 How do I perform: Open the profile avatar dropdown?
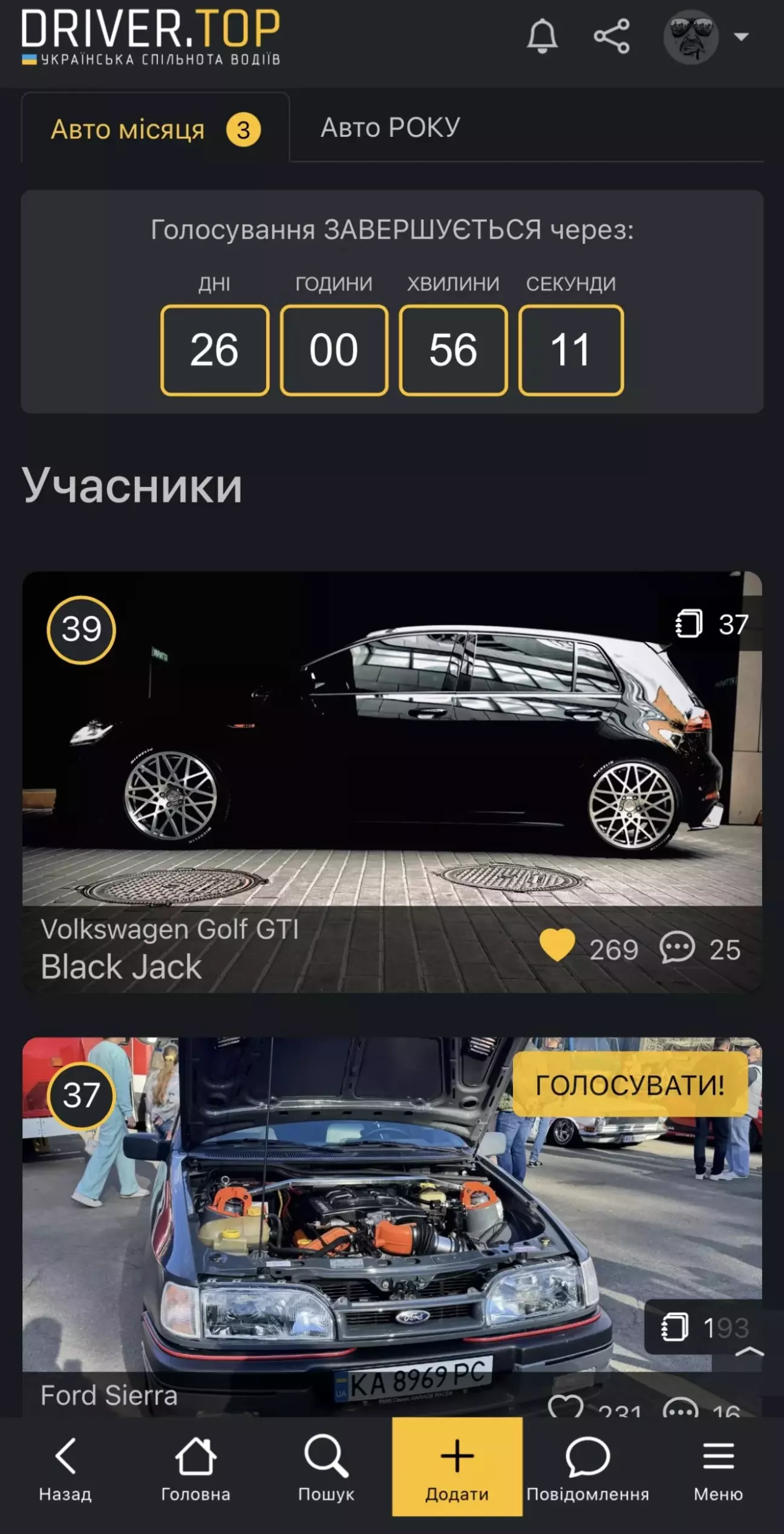coord(705,37)
